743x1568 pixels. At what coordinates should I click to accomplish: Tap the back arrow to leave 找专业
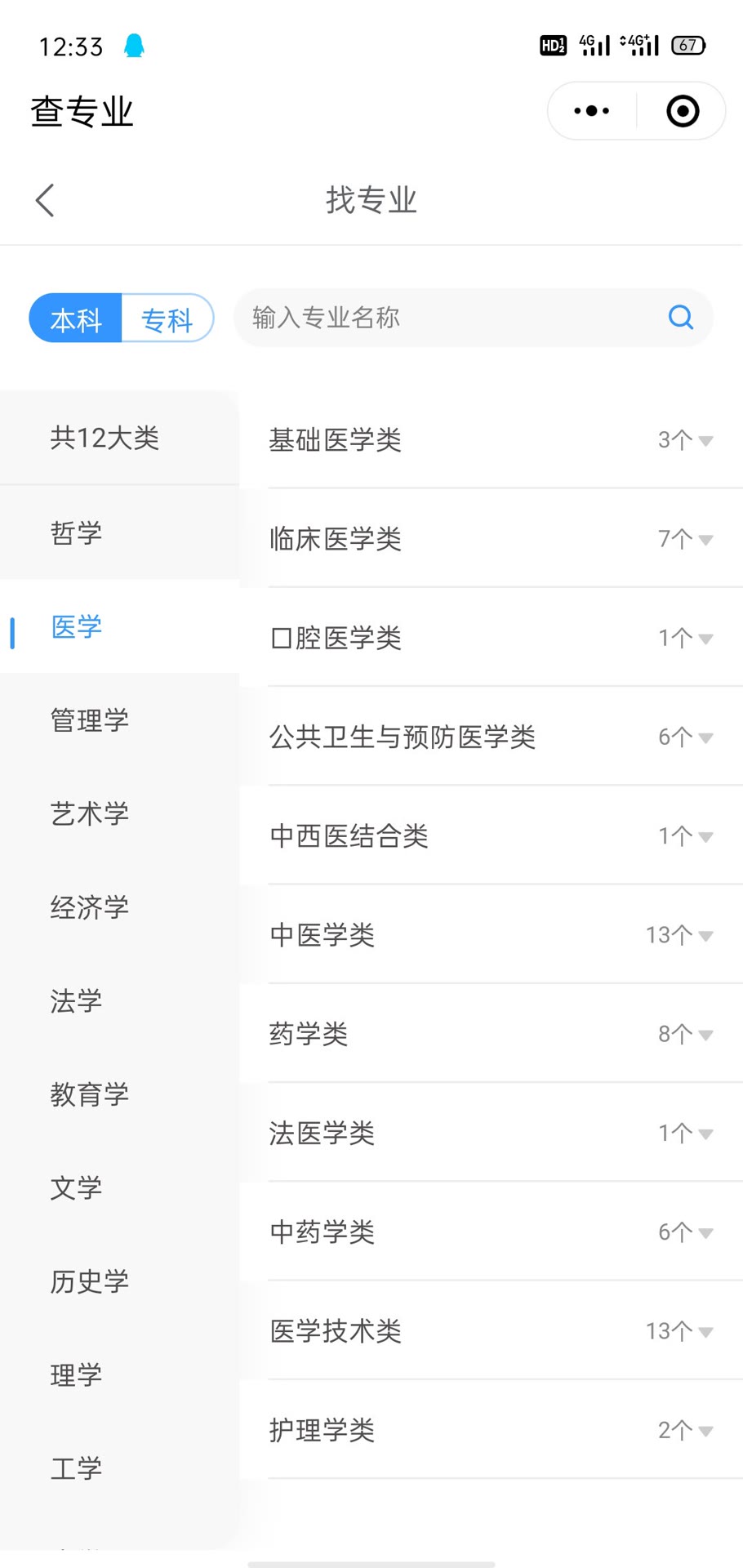point(44,200)
